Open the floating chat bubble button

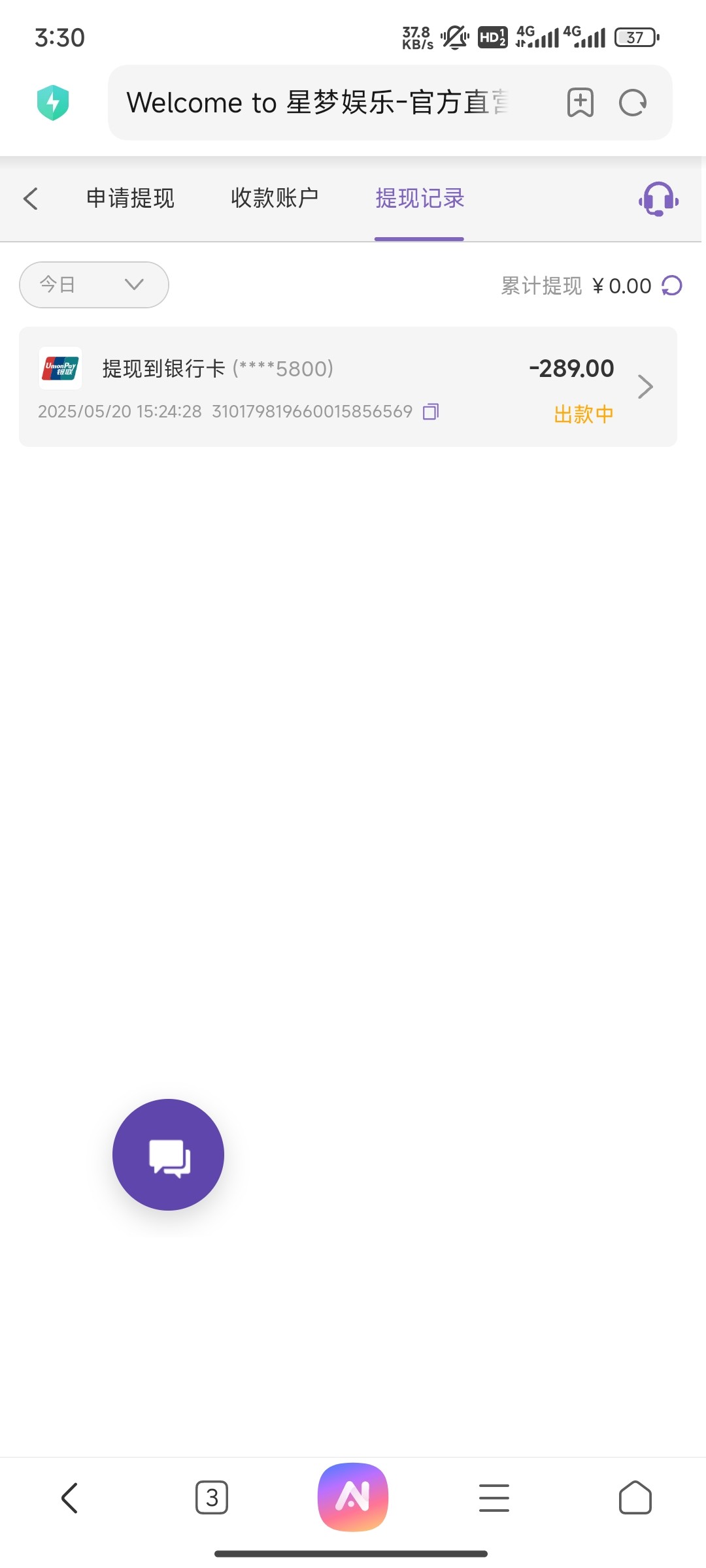click(x=168, y=1154)
